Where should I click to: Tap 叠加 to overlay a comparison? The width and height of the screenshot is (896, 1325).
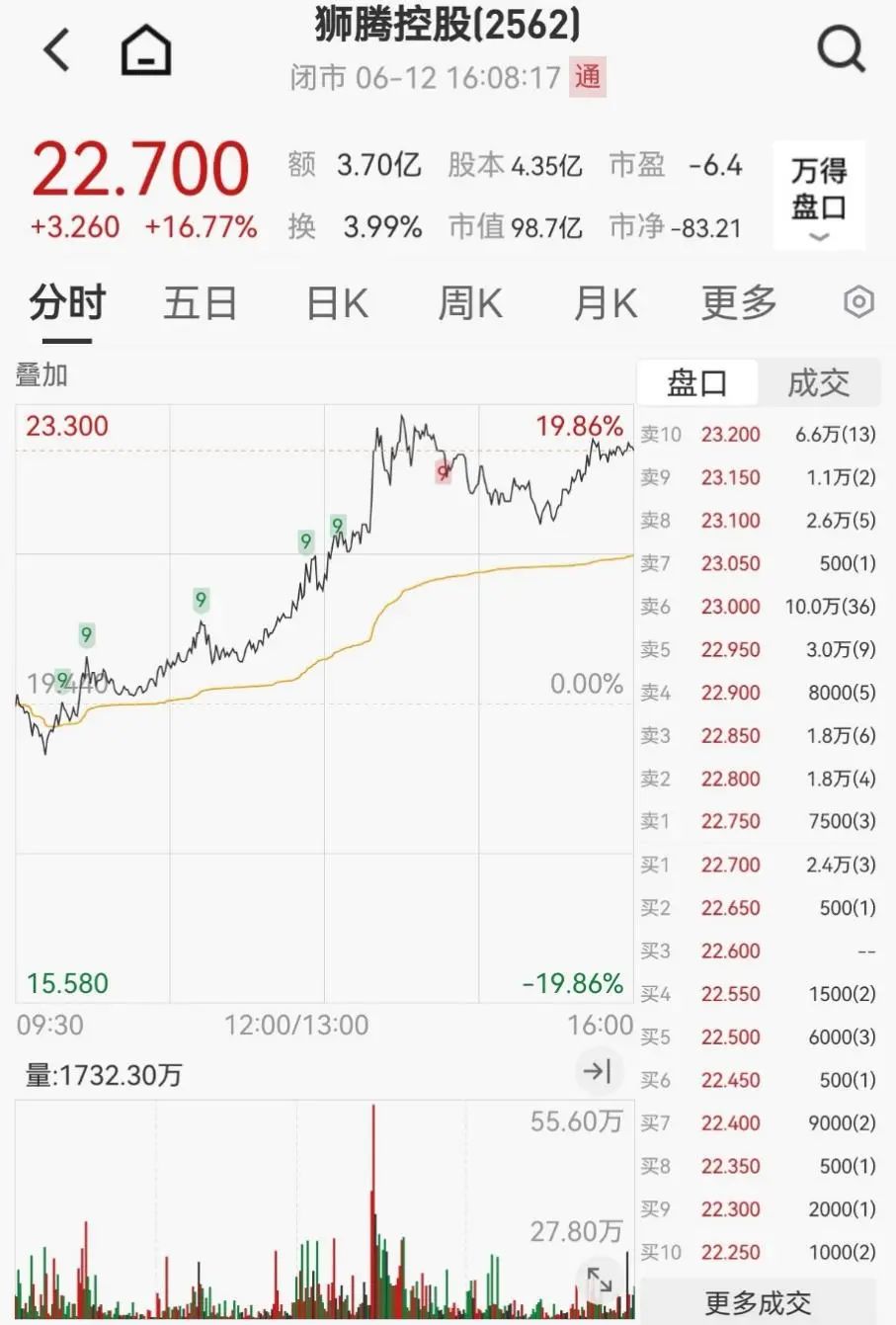coord(41,375)
